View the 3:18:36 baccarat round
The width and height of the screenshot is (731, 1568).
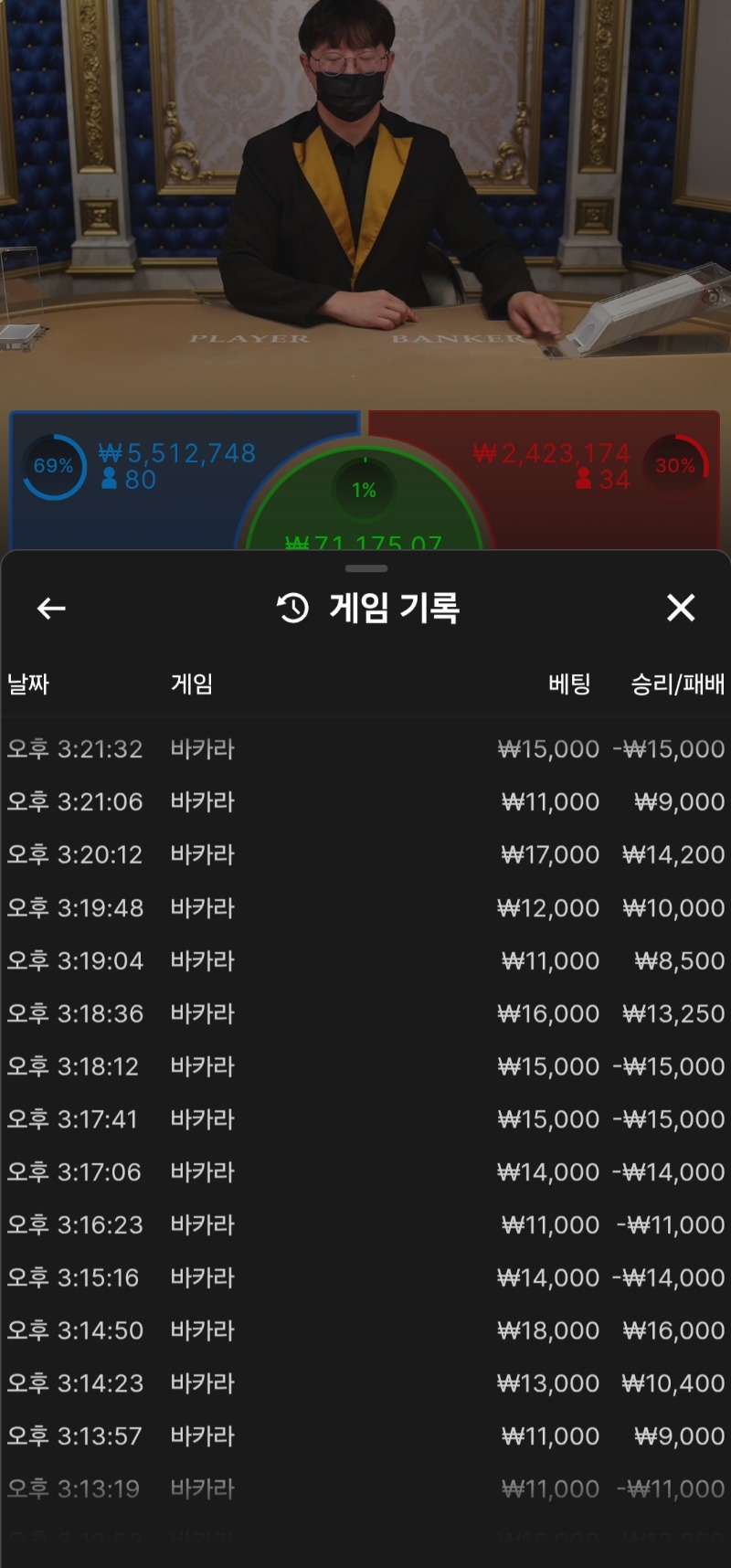click(365, 1014)
